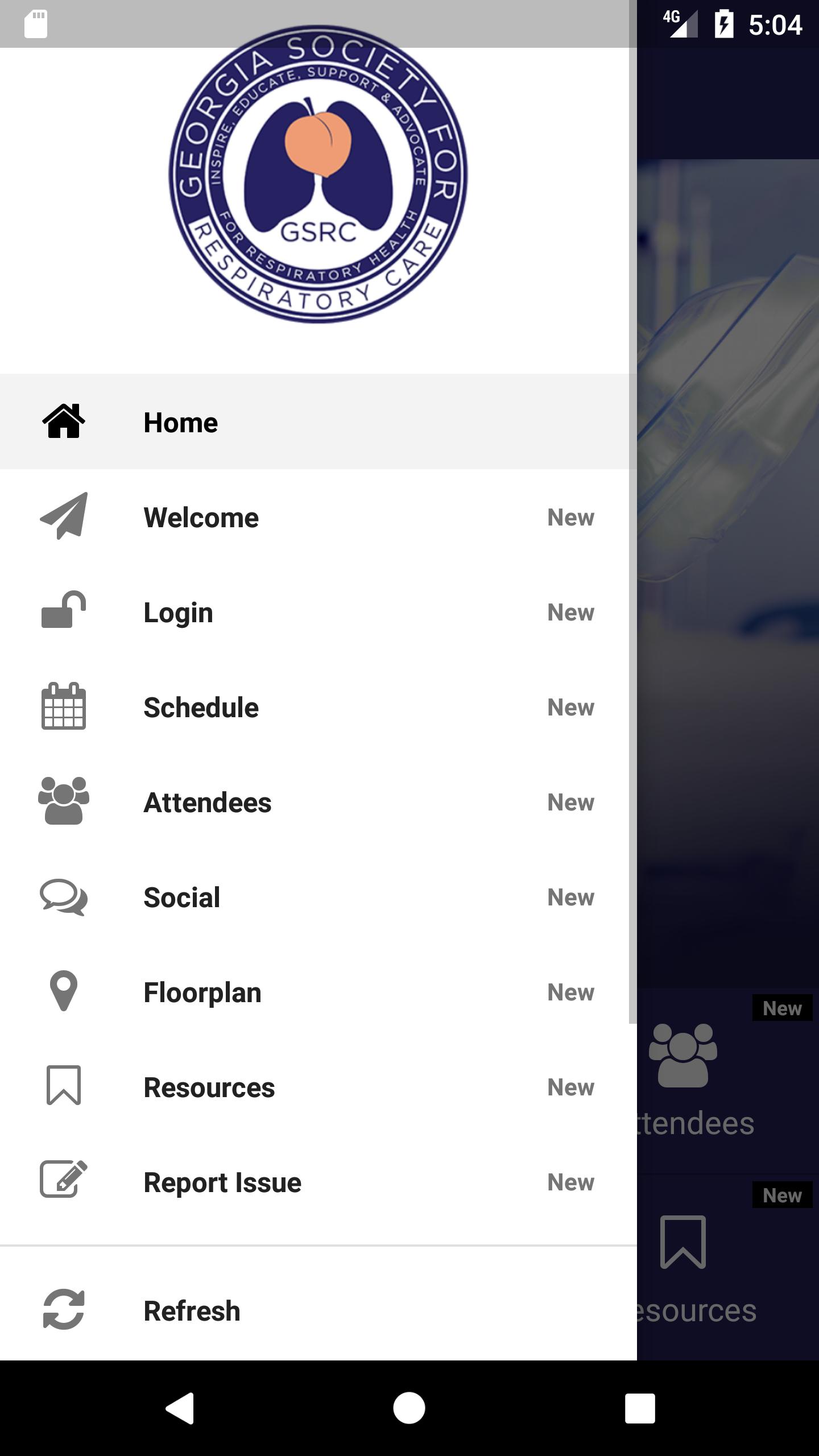Tap the system back button
819x1456 pixels.
(x=180, y=1408)
